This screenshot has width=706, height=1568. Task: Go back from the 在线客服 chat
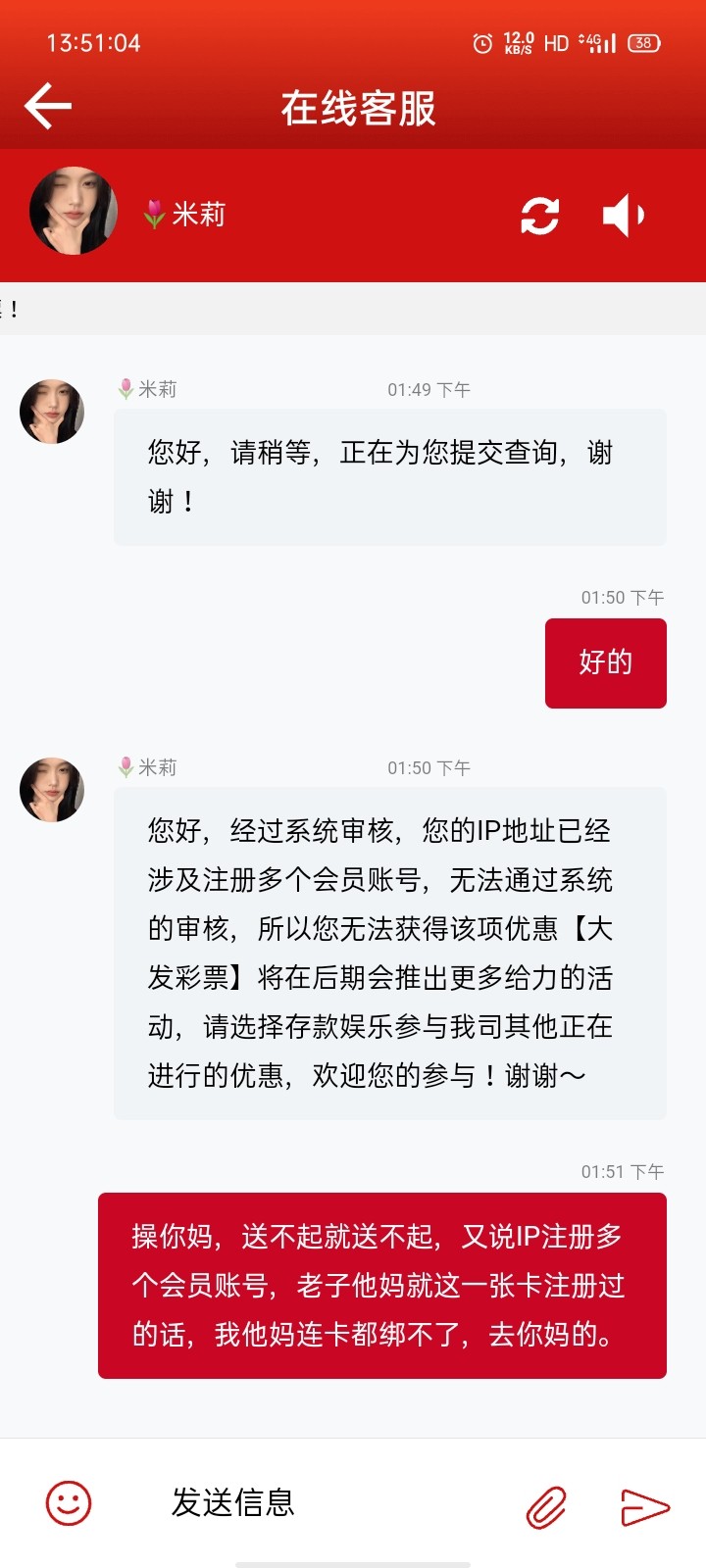pos(48,106)
